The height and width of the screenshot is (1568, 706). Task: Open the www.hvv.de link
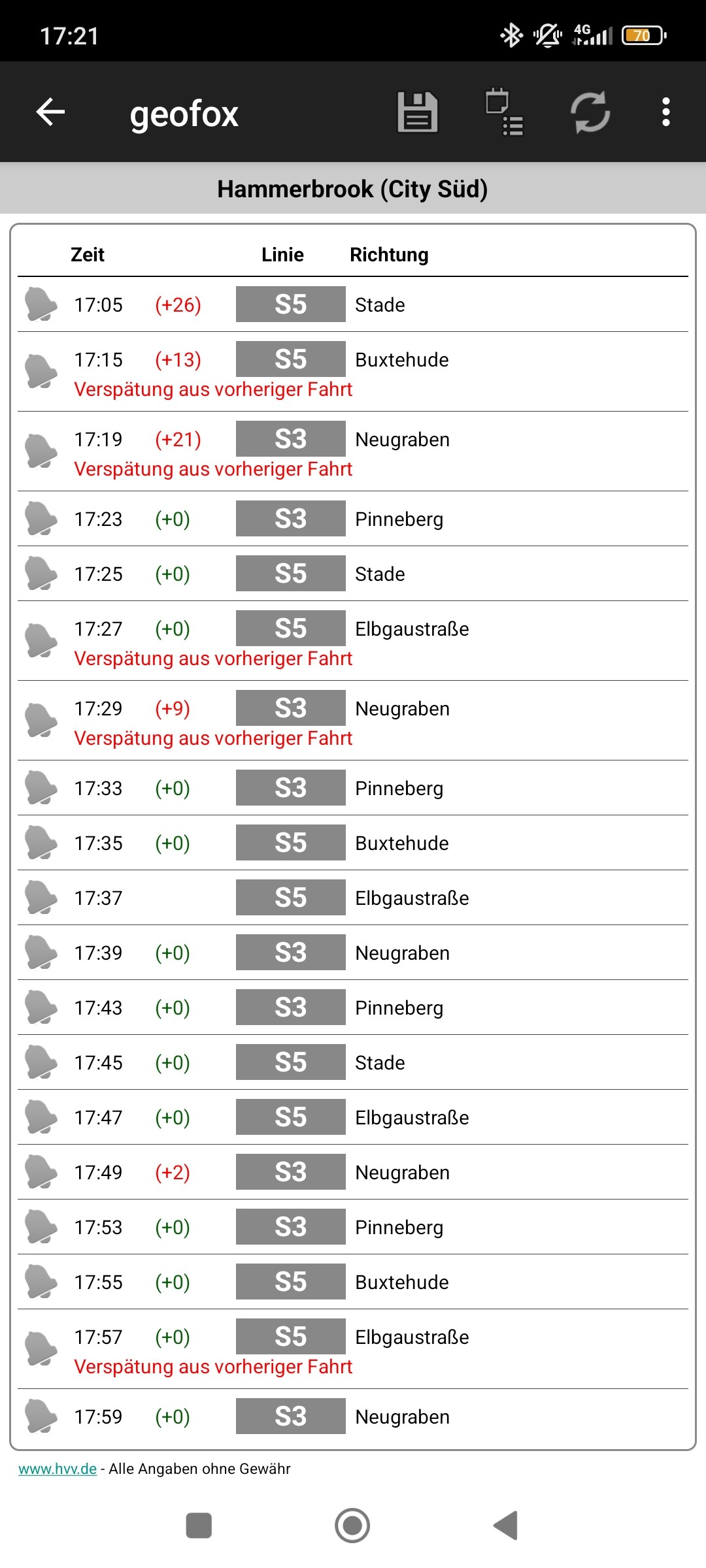(x=58, y=1469)
